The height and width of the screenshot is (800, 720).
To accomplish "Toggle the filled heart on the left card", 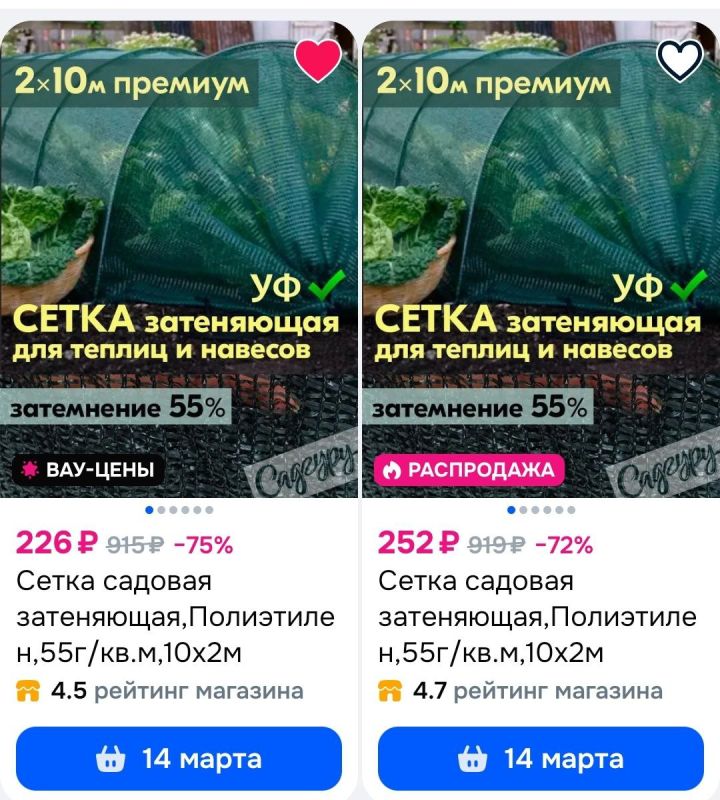I will coord(320,60).
